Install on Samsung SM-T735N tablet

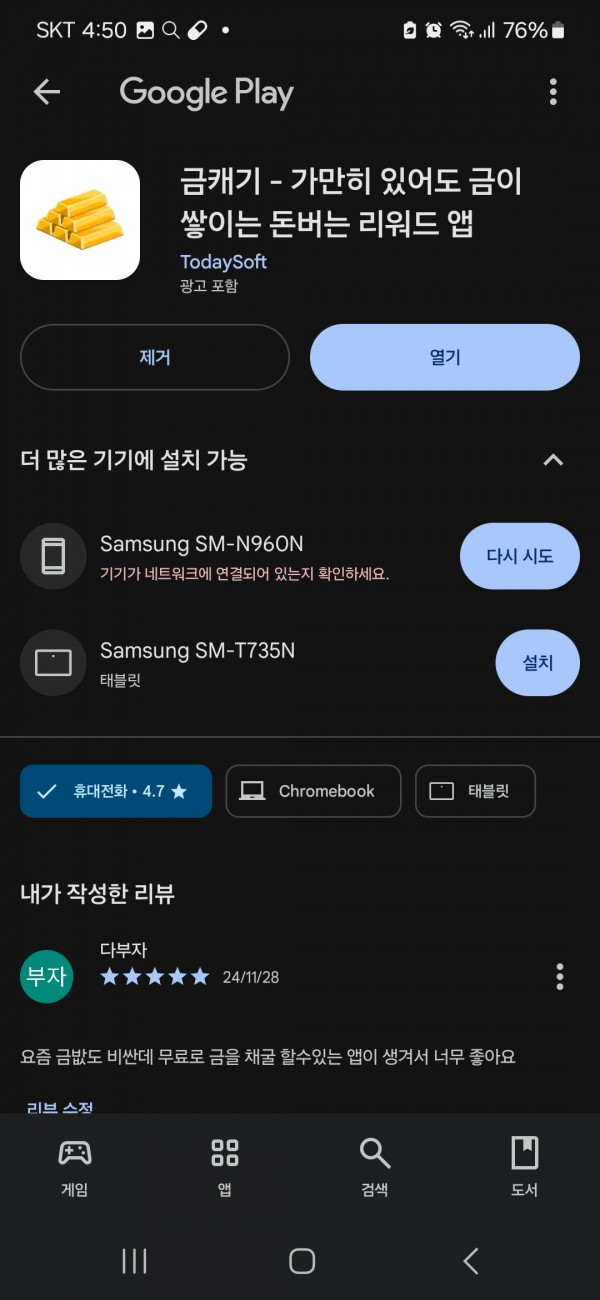click(x=538, y=662)
